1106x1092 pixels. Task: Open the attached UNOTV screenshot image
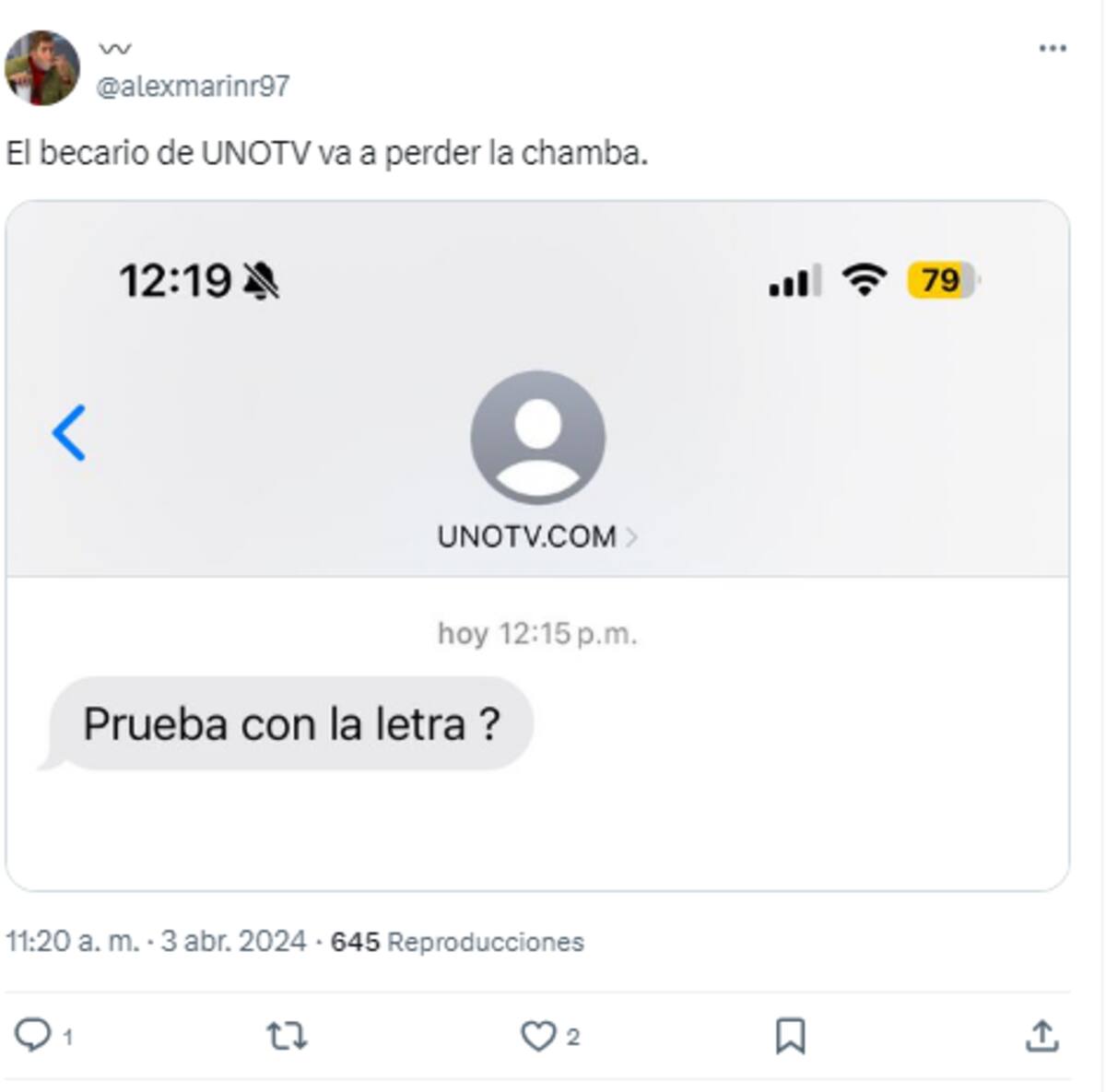(x=537, y=546)
